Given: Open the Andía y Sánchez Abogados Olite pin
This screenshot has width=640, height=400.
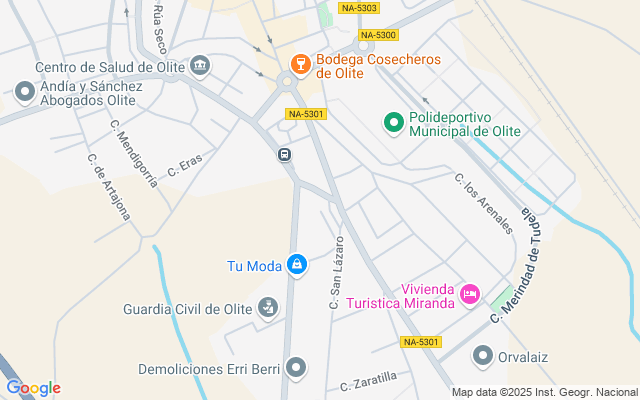Looking at the screenshot, I should pos(25,93).
